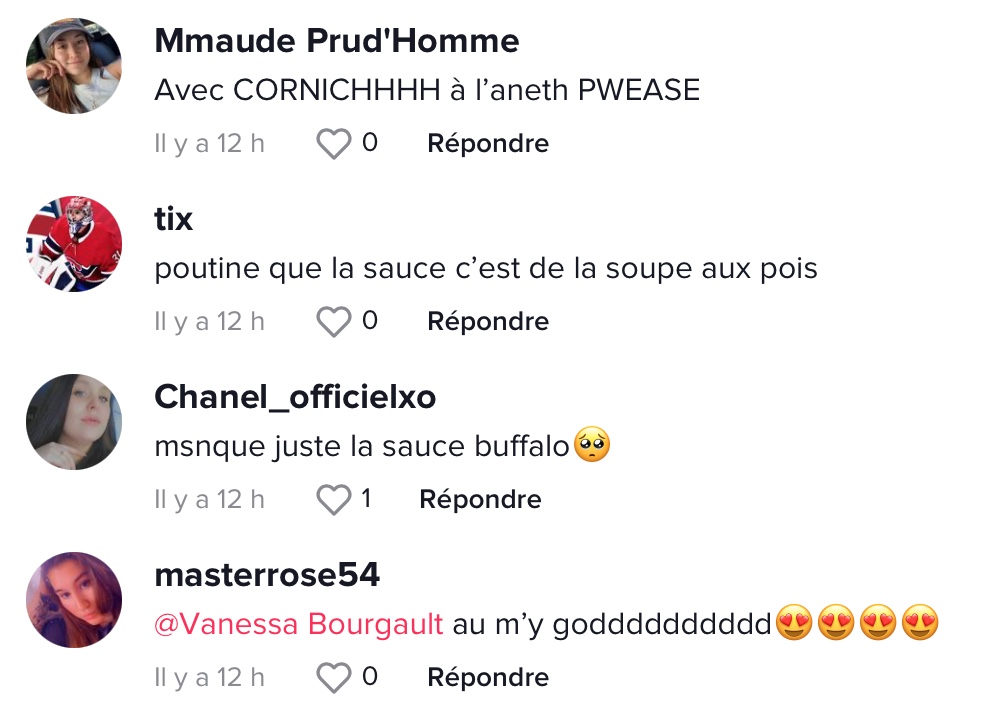Reply to Mmaude Prud'Homme's comment
Screen dimensions: 994x706
487,144
